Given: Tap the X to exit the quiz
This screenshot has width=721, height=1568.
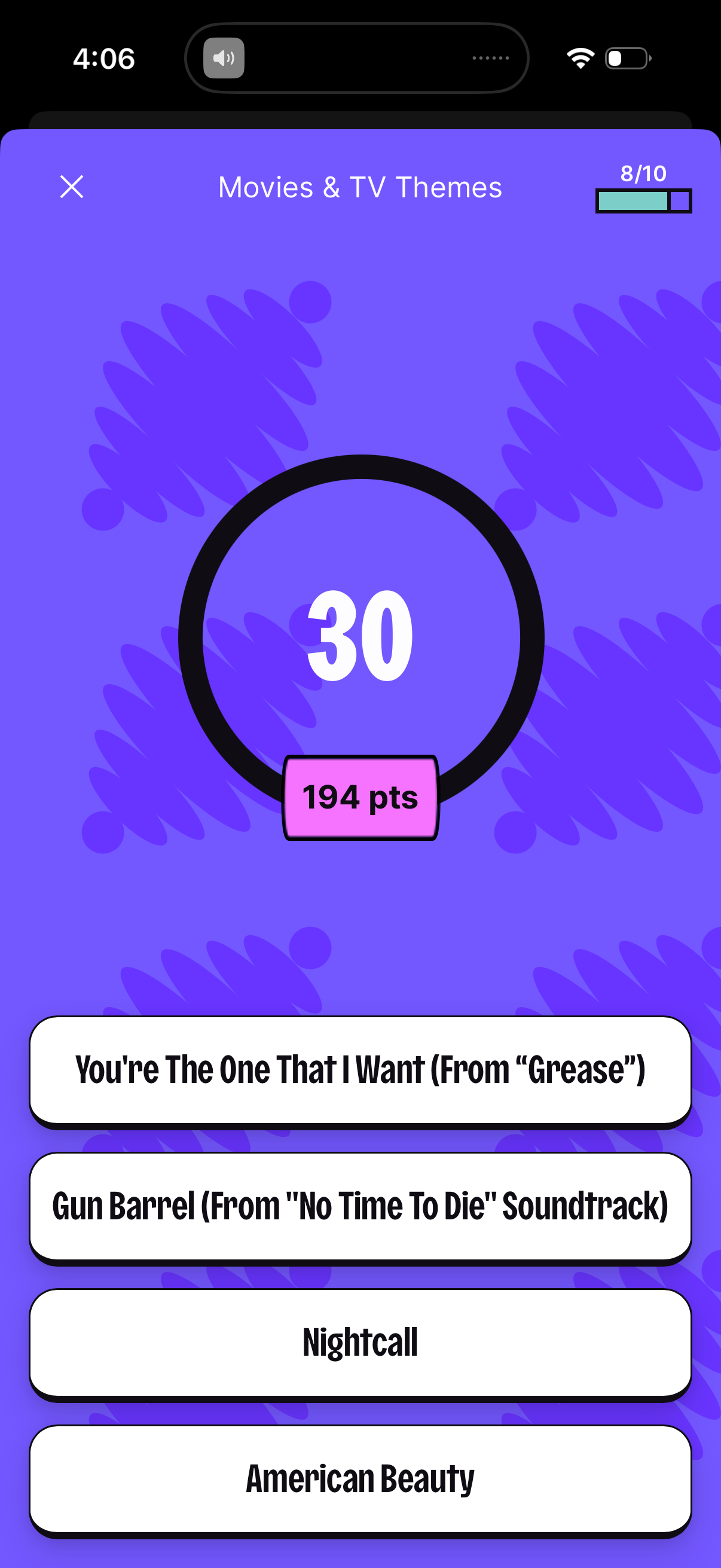Looking at the screenshot, I should 71,187.
